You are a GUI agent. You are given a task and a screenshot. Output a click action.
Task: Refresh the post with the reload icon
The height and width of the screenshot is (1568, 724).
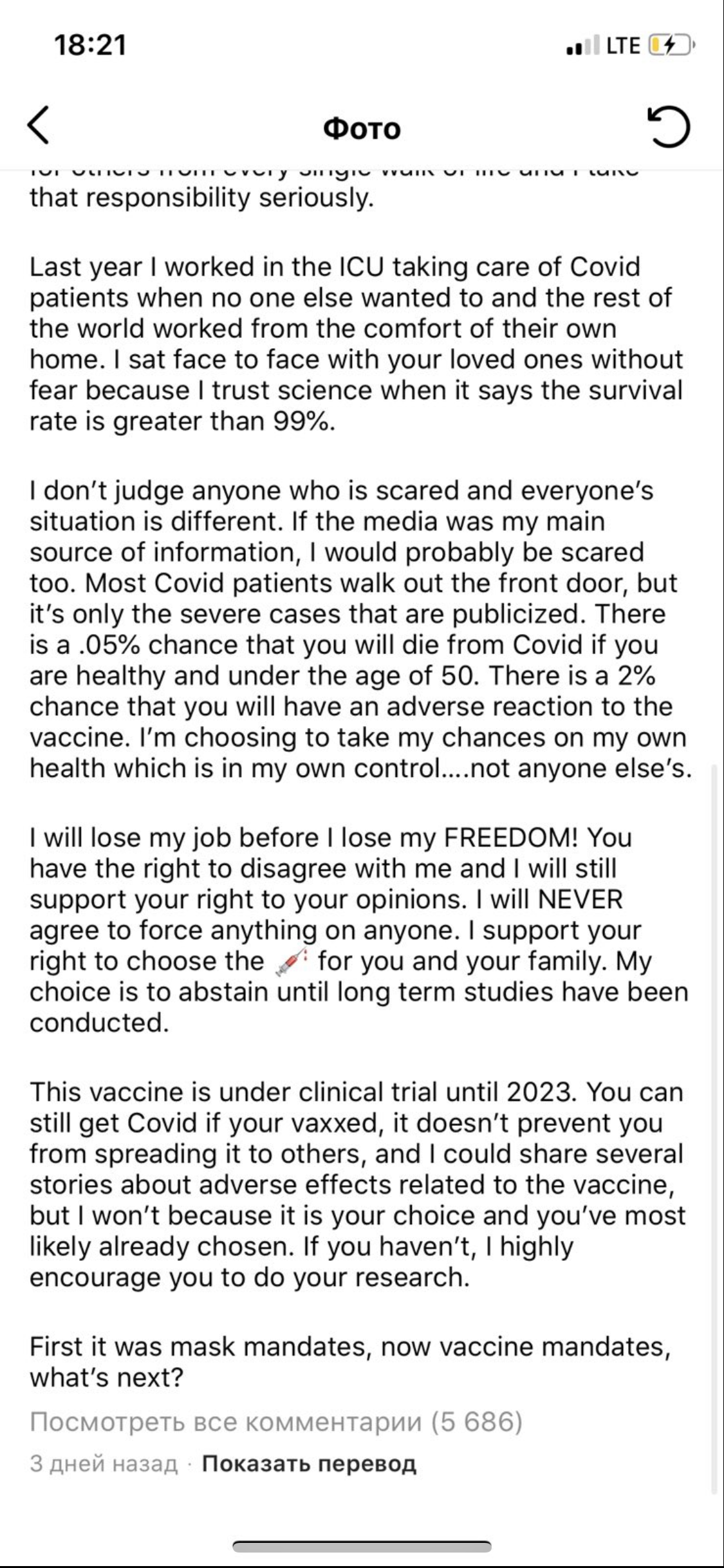pyautogui.click(x=669, y=127)
